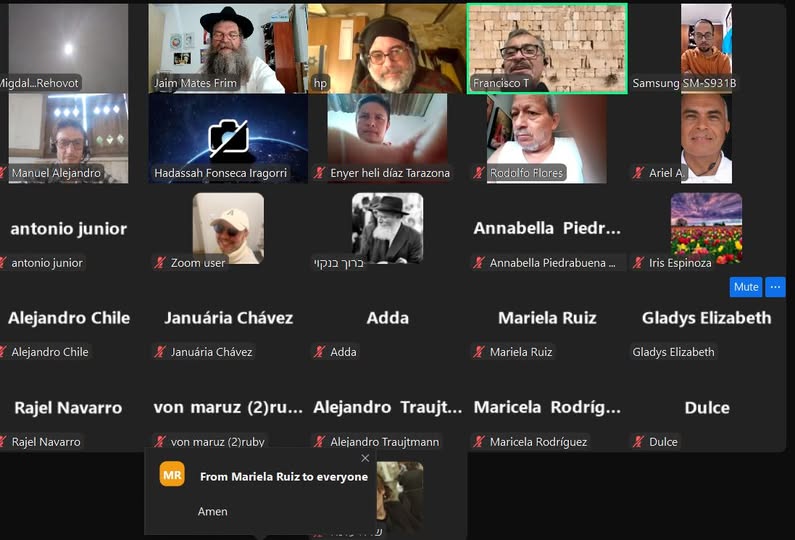
Task: Select Annabella Piedrabuena's participant tile
Action: click(547, 228)
